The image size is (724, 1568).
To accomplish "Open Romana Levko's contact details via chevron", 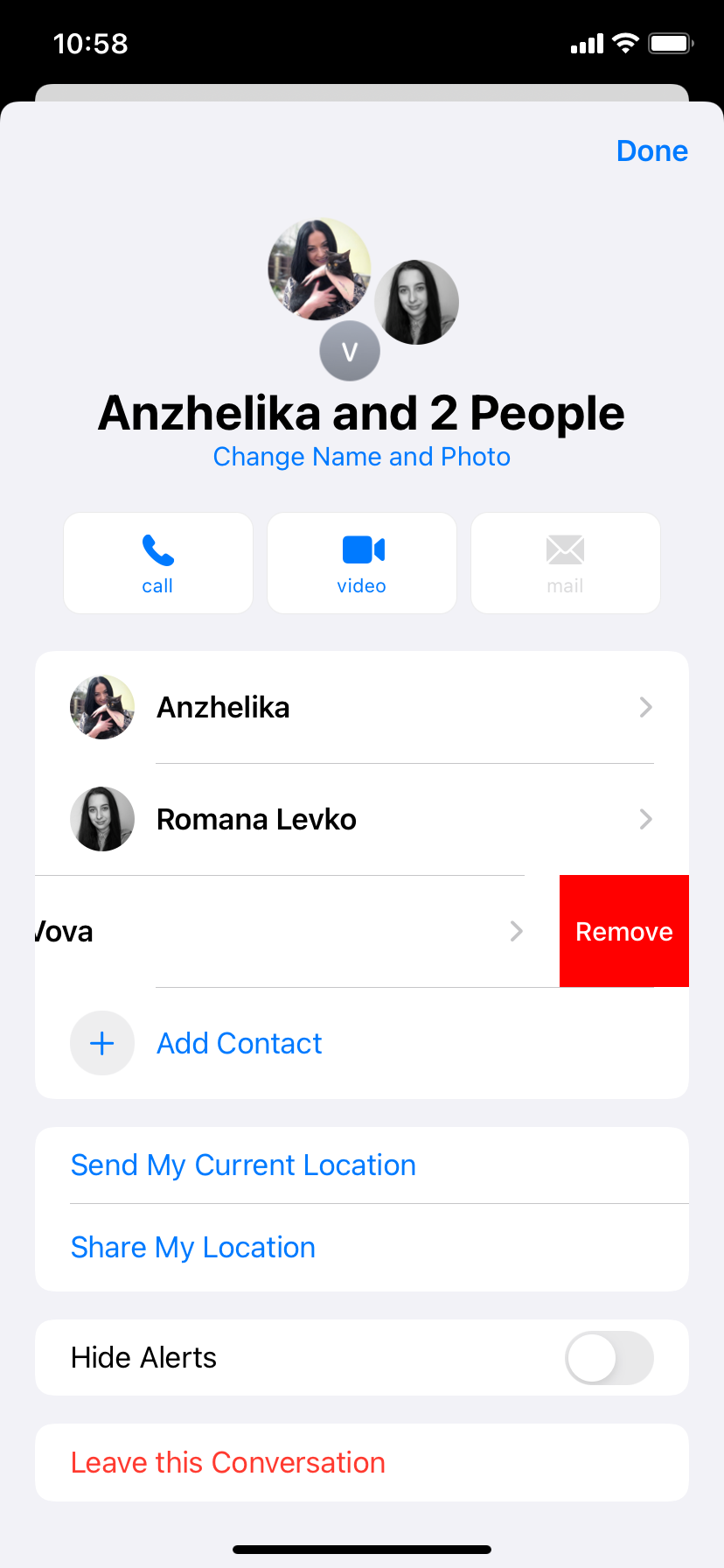I will pos(645,819).
